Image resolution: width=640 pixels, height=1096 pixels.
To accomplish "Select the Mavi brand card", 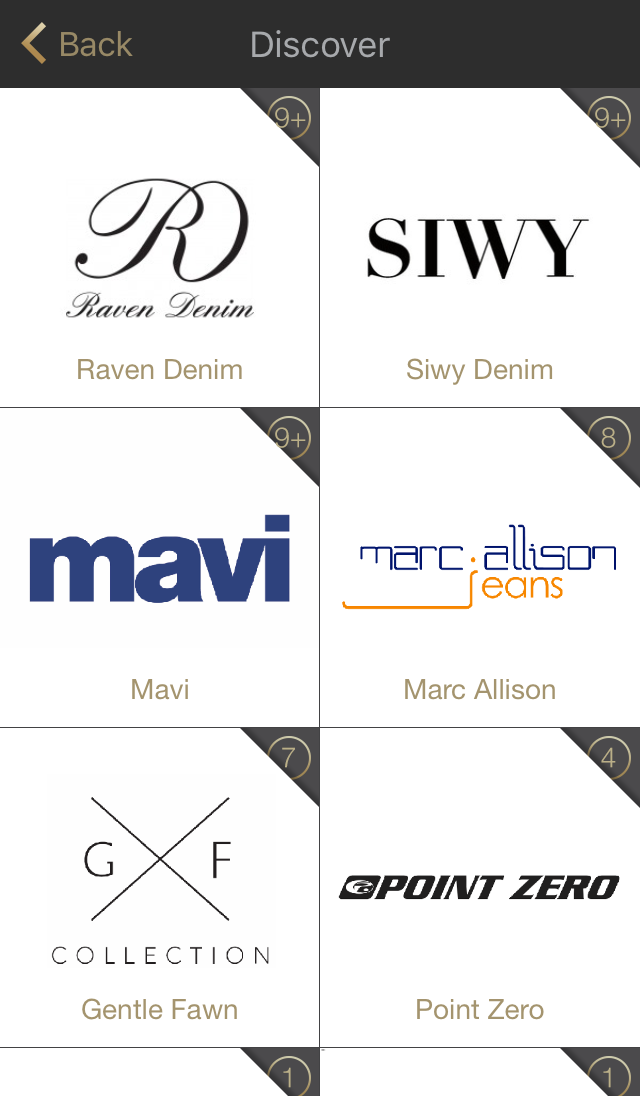I will 160,568.
